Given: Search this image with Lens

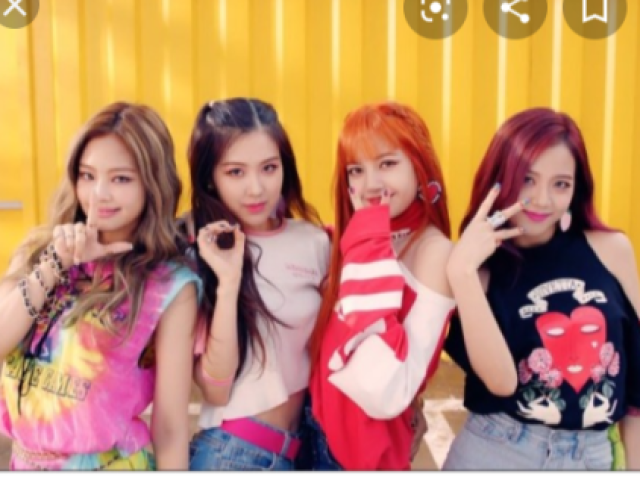Looking at the screenshot, I should point(435,10).
